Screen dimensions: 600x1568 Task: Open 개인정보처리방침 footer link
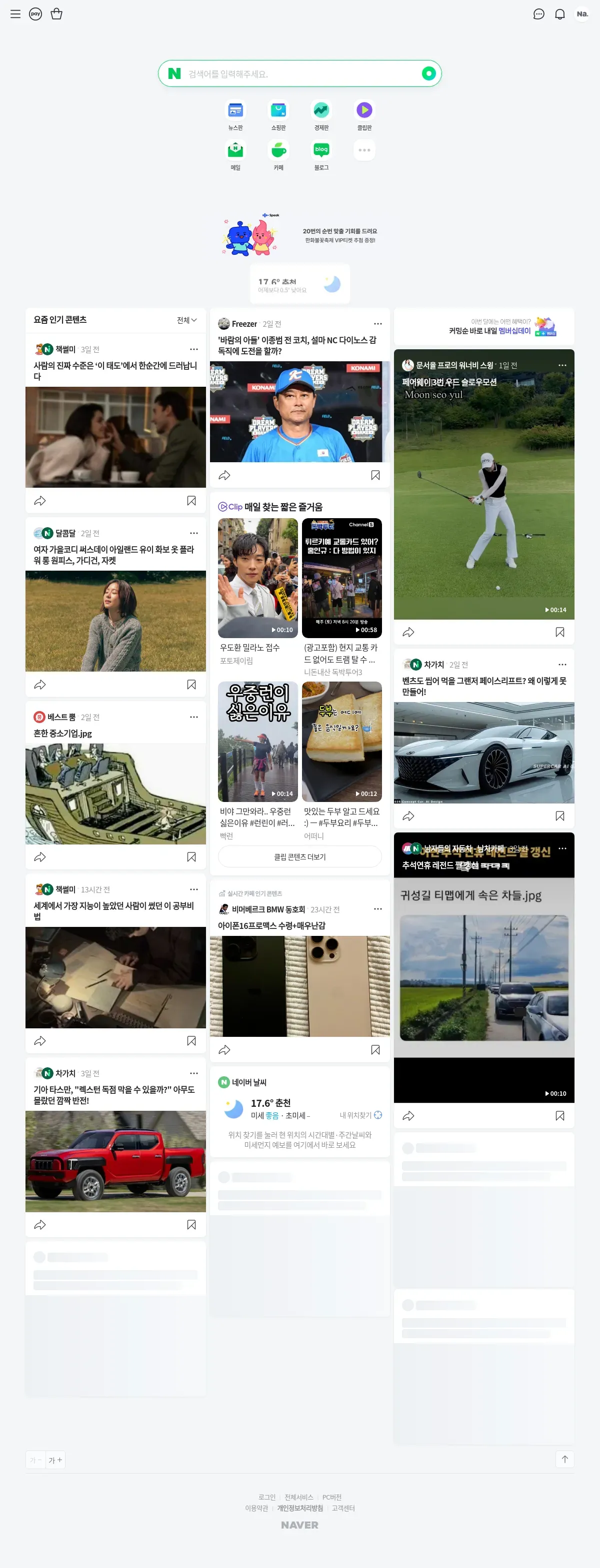(299, 1508)
